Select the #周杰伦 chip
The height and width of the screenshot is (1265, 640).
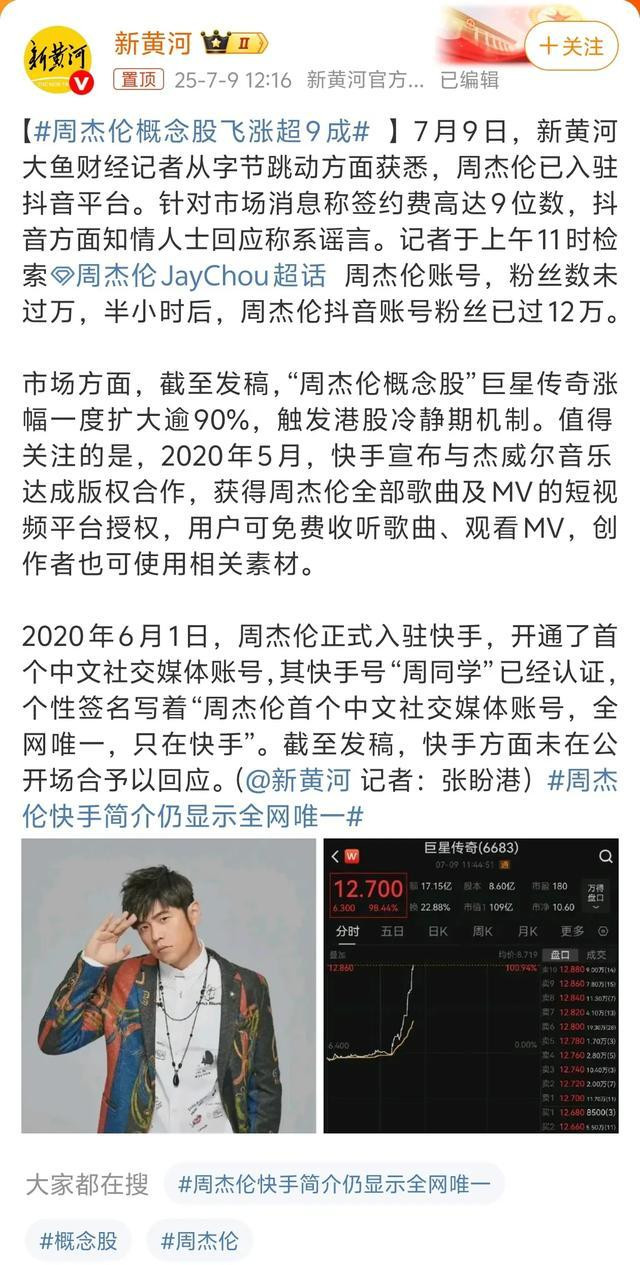point(200,1241)
